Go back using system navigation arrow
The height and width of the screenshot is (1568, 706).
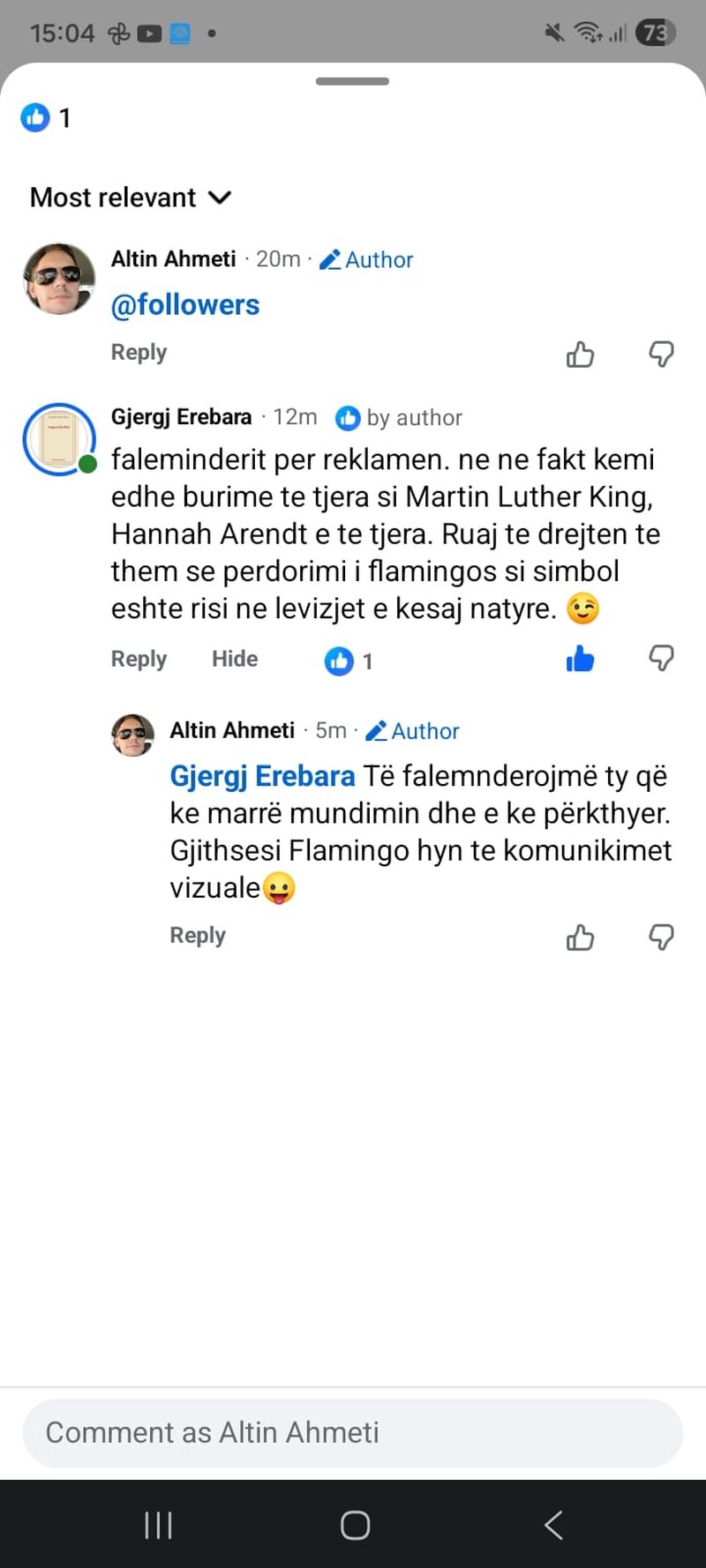553,1525
